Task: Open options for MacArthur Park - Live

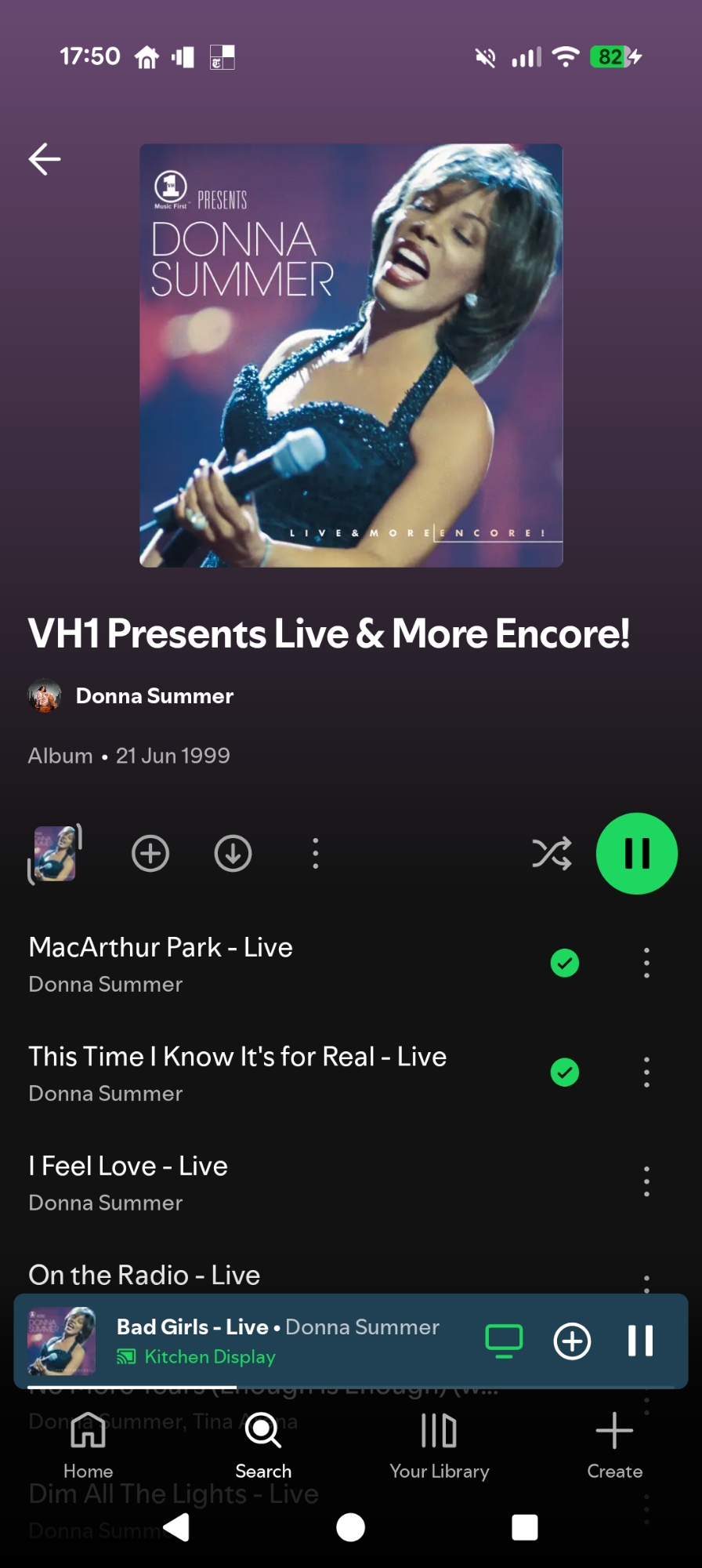Action: 646,963
